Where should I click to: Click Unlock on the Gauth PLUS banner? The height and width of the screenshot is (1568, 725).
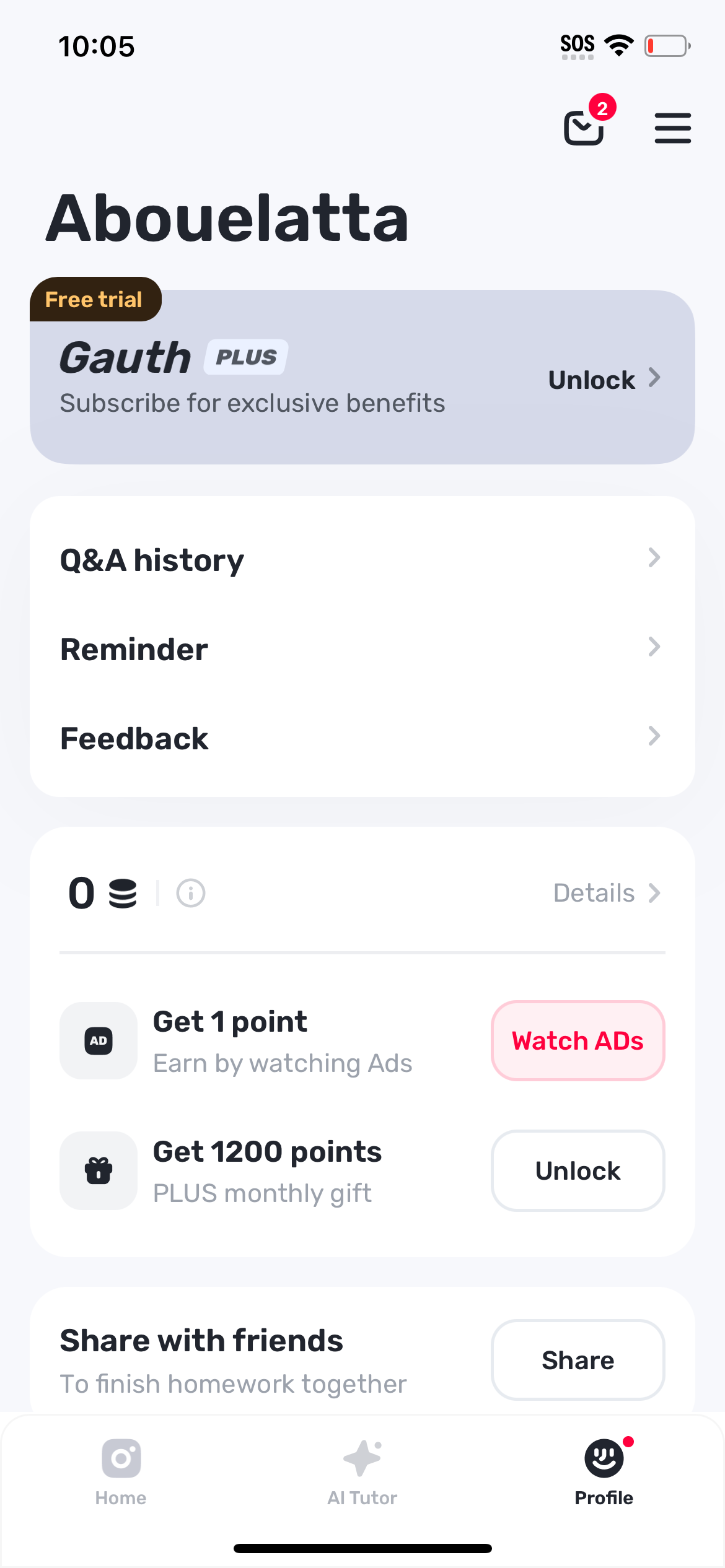click(591, 379)
